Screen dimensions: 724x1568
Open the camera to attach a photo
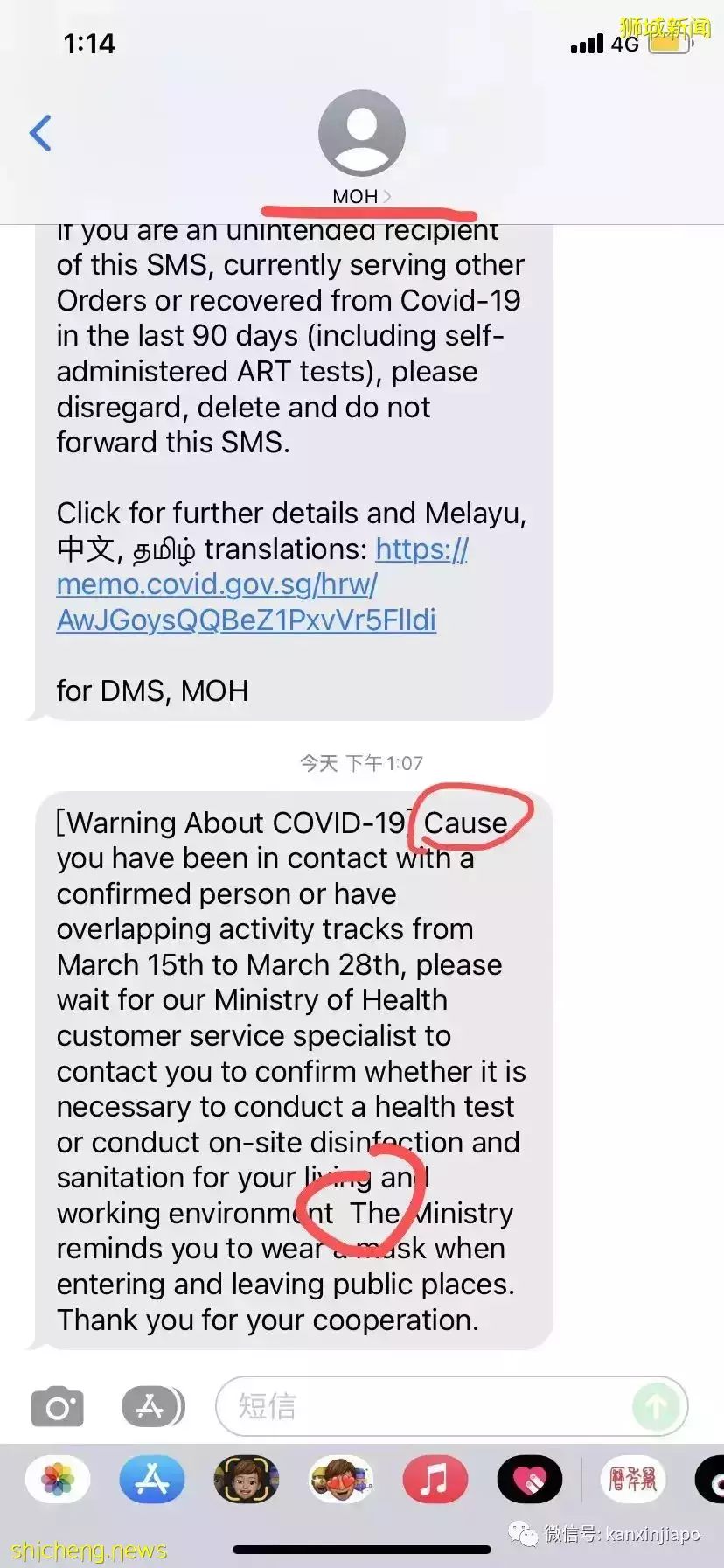coord(58,1407)
